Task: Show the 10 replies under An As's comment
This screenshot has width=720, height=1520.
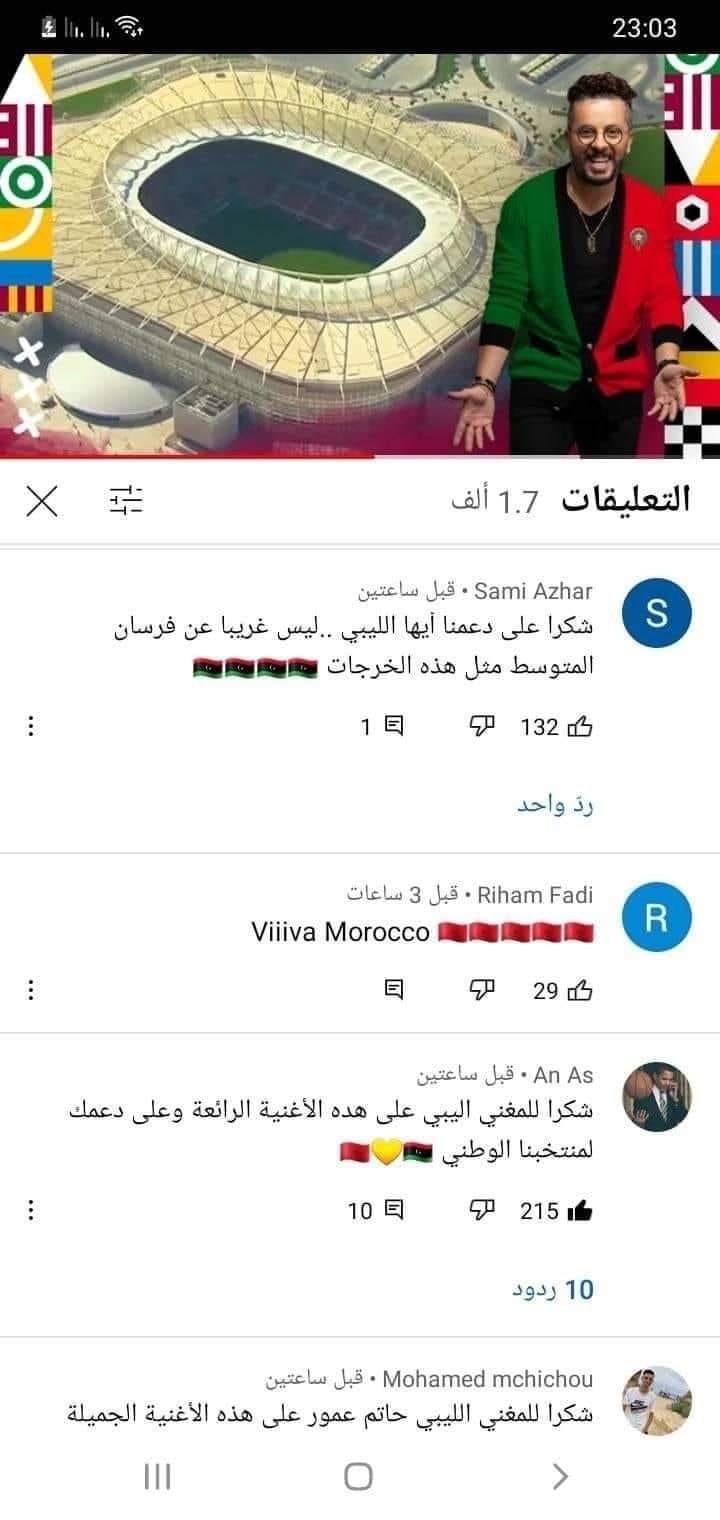Action: [553, 1290]
